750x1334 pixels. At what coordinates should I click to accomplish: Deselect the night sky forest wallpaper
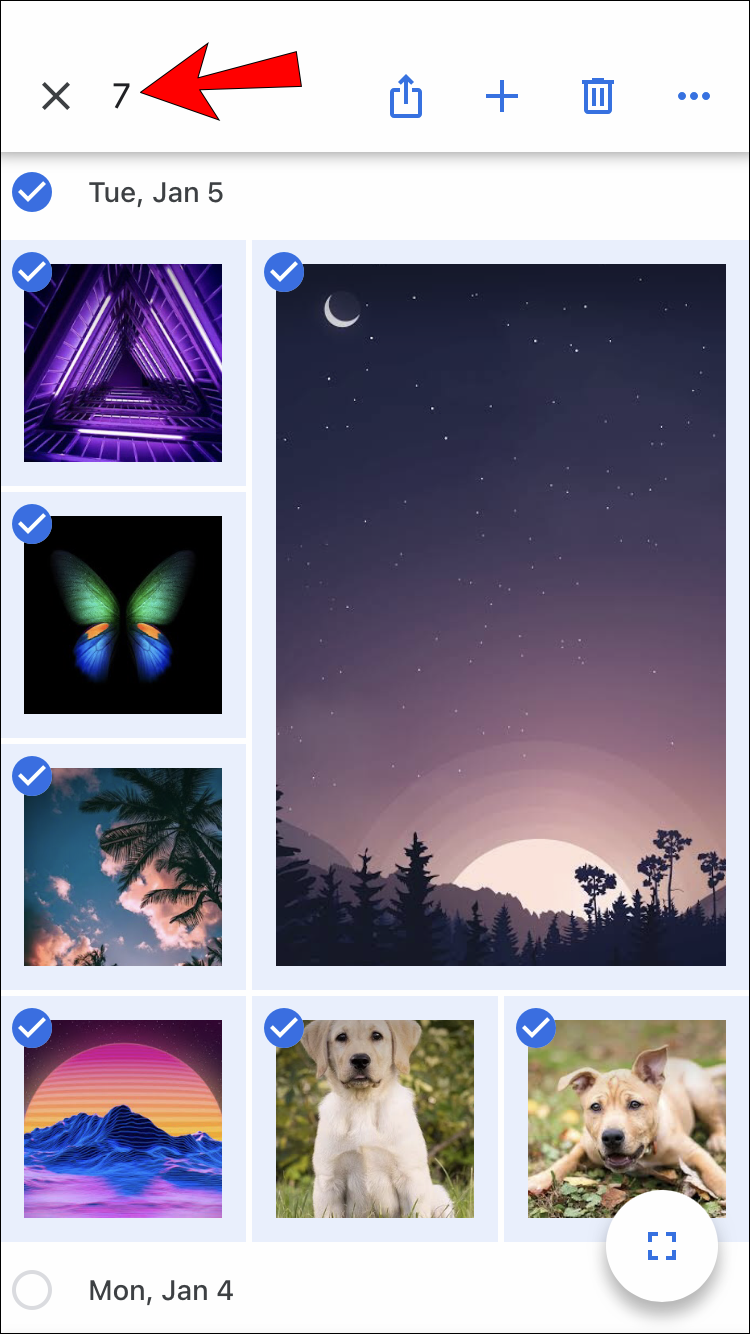pyautogui.click(x=285, y=271)
